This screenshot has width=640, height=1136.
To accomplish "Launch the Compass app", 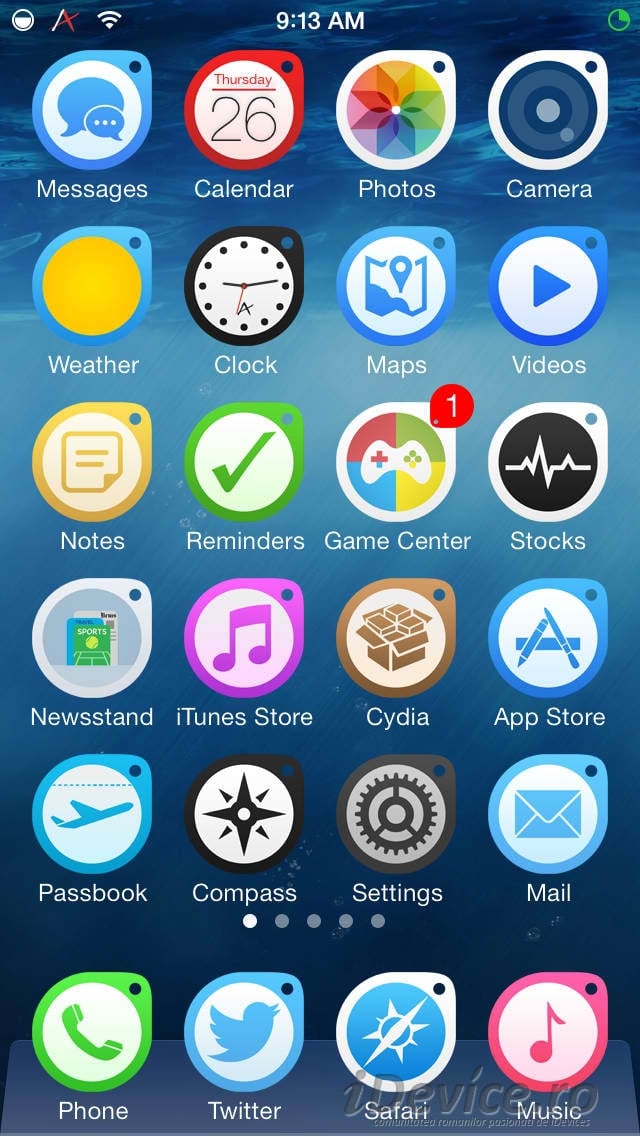I will pos(244,815).
